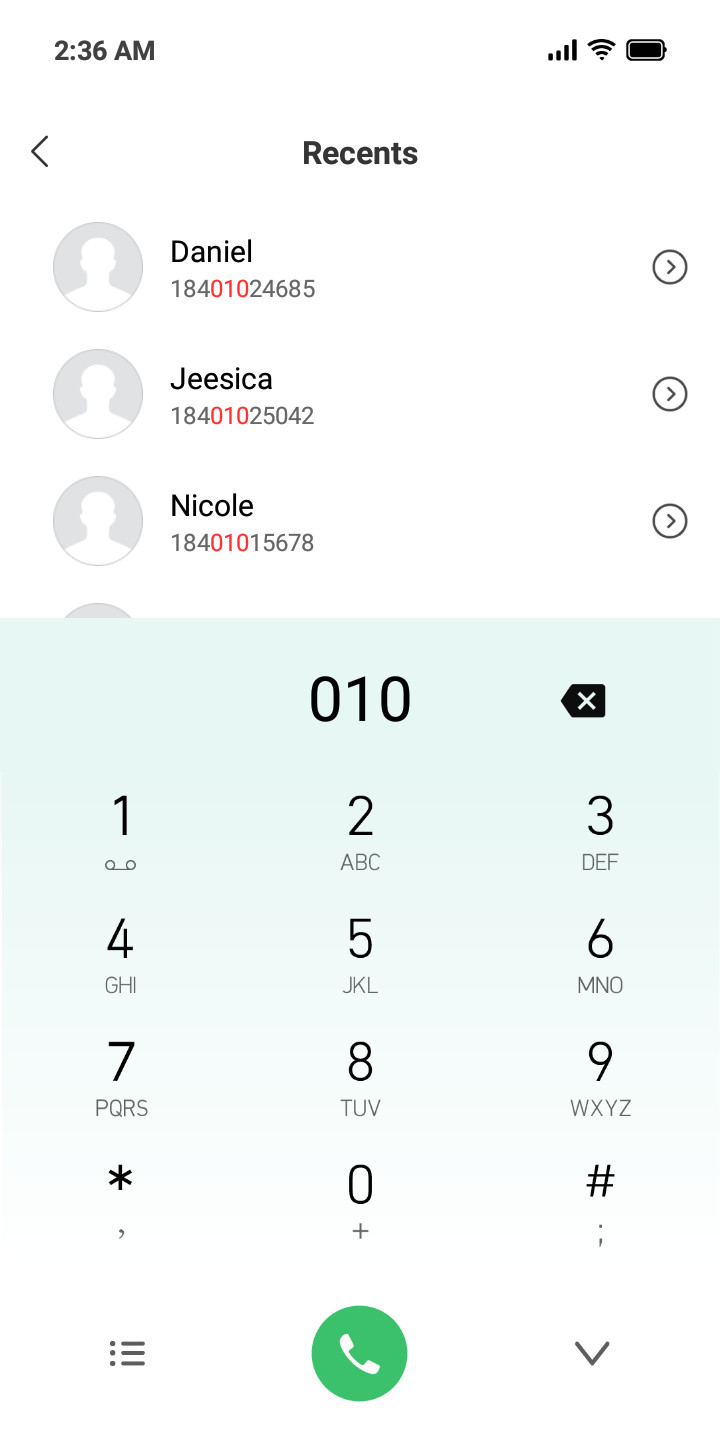720x1440 pixels.
Task: Open the dialer menu list icon
Action: tap(127, 1353)
